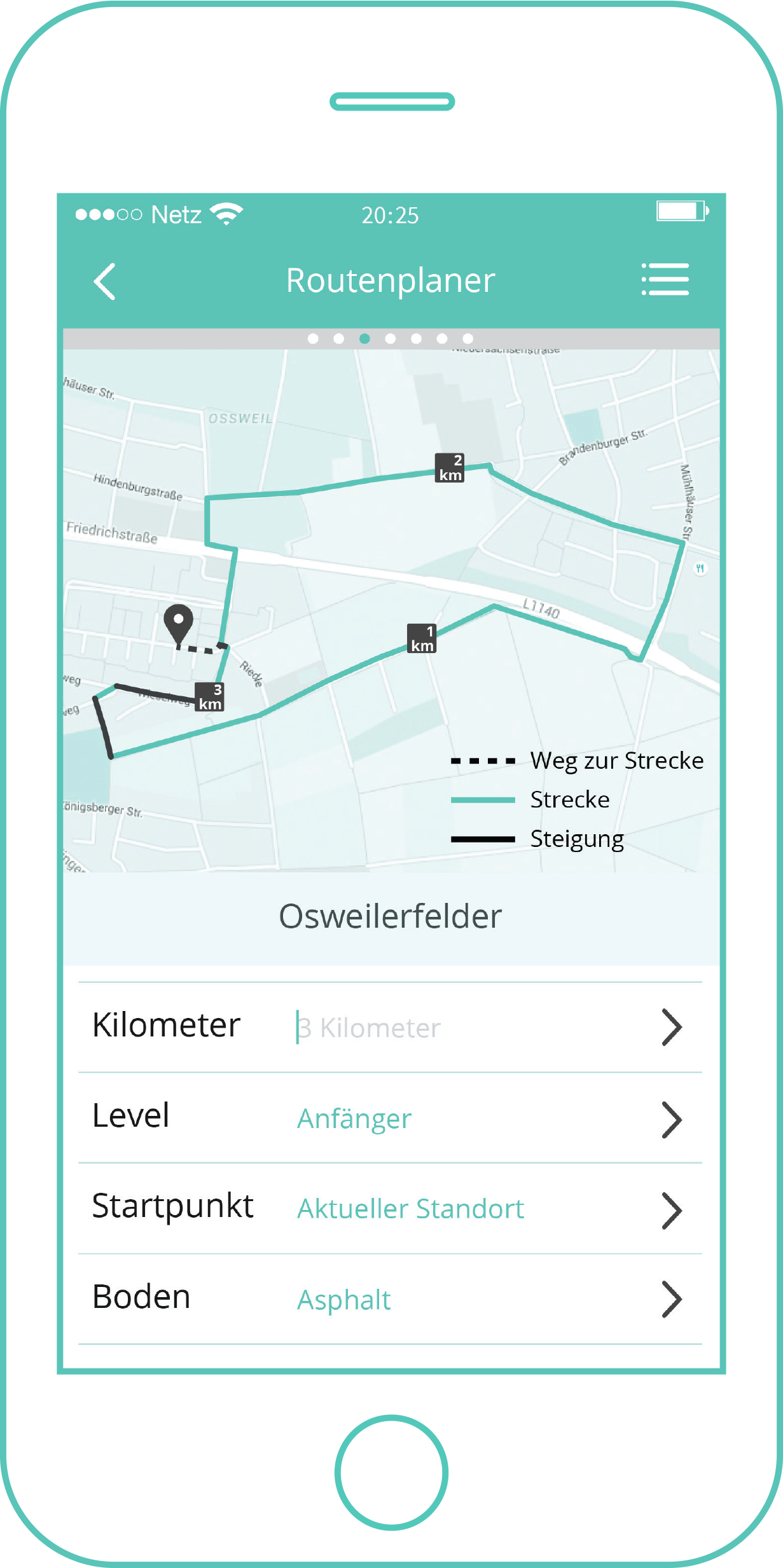Go back from Routenplaner
This screenshot has height=1568, width=783.
tap(105, 281)
